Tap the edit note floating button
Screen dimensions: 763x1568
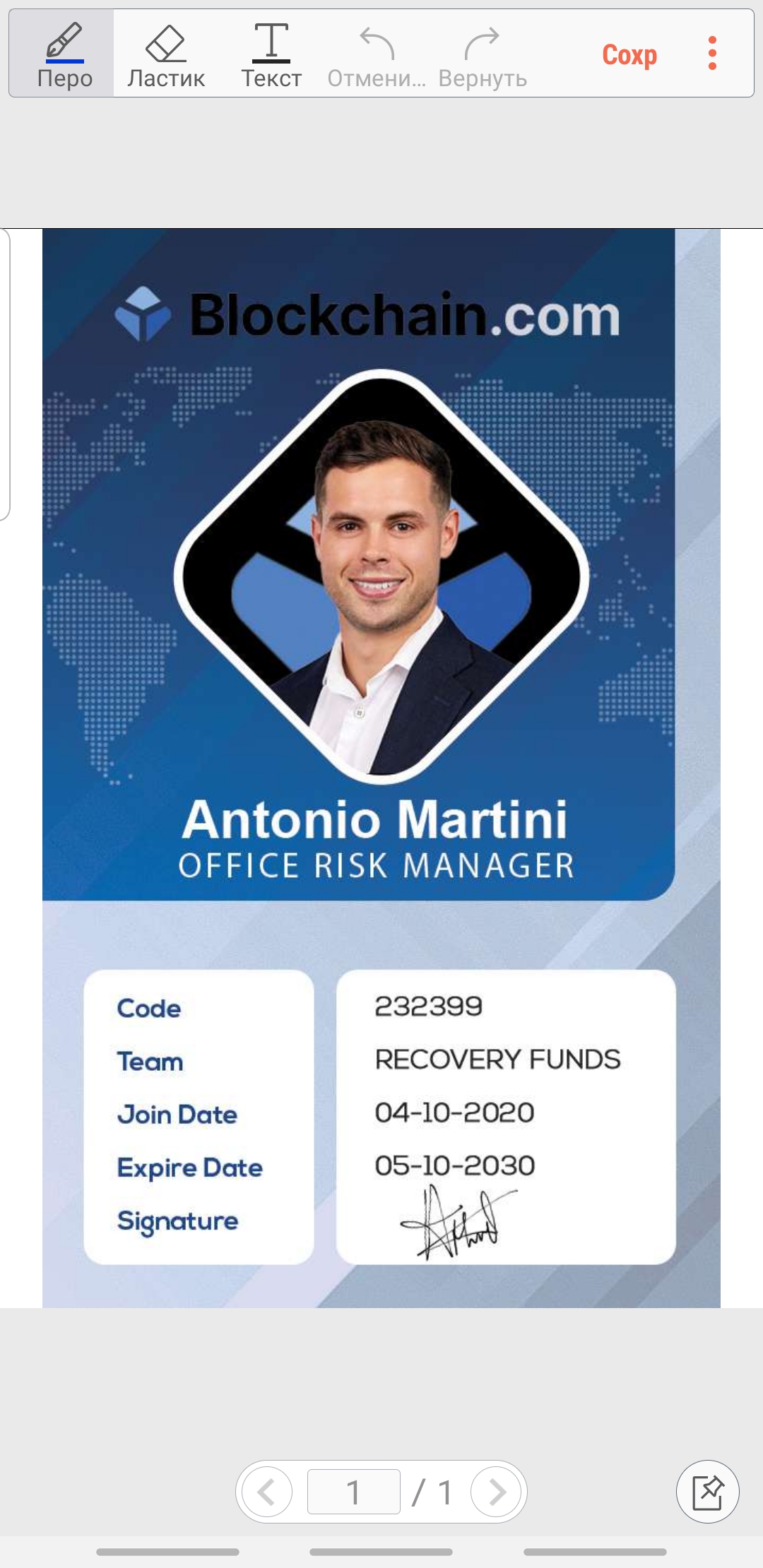point(707,1492)
